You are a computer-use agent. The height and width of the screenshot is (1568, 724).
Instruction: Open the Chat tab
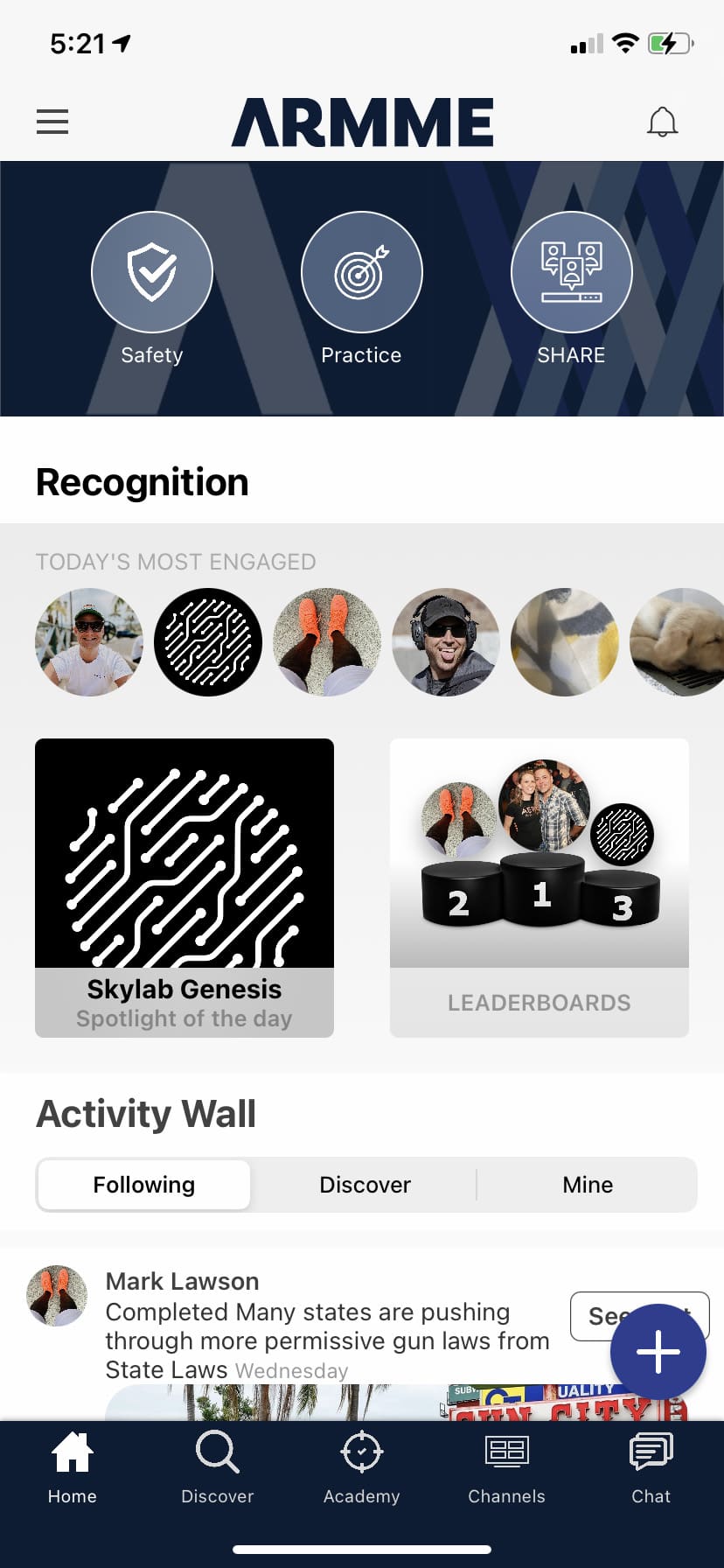coord(651,1467)
